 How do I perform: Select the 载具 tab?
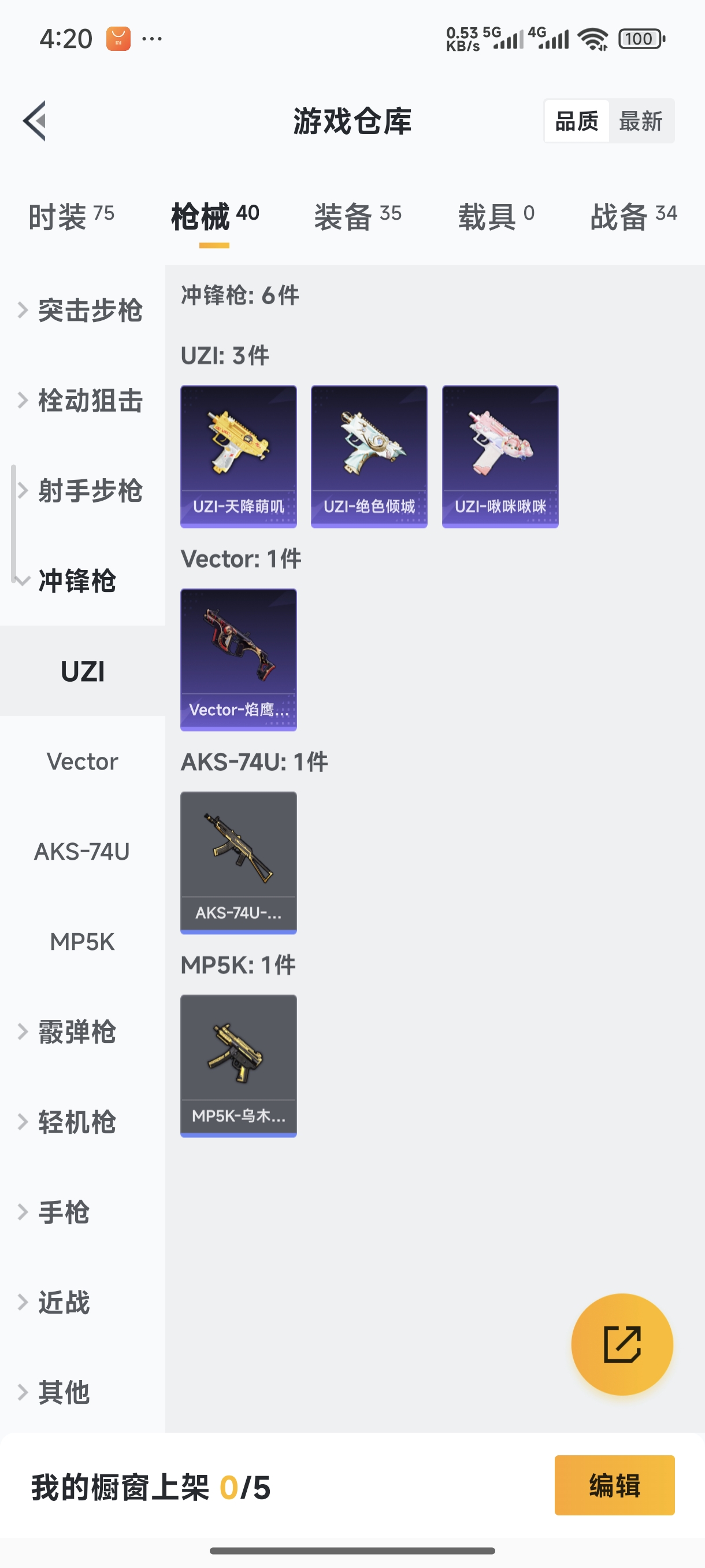pyautogui.click(x=496, y=217)
